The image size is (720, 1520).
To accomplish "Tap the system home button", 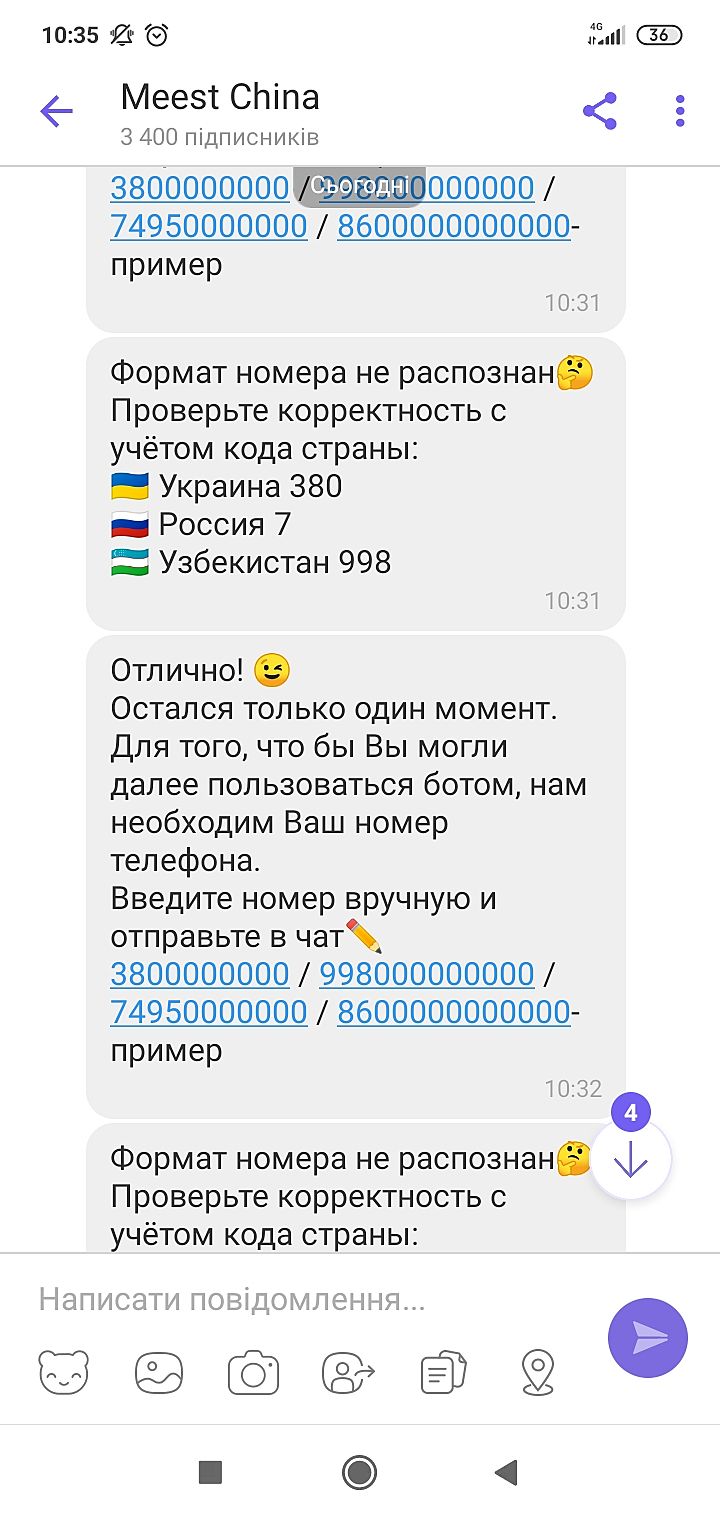I will [x=359, y=1472].
